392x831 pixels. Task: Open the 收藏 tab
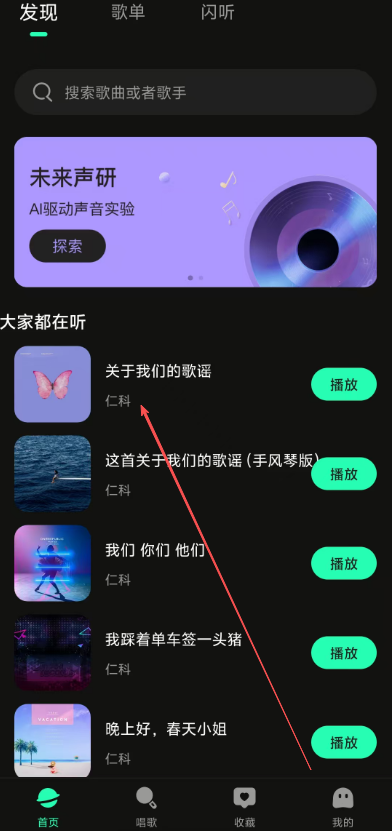click(245, 807)
